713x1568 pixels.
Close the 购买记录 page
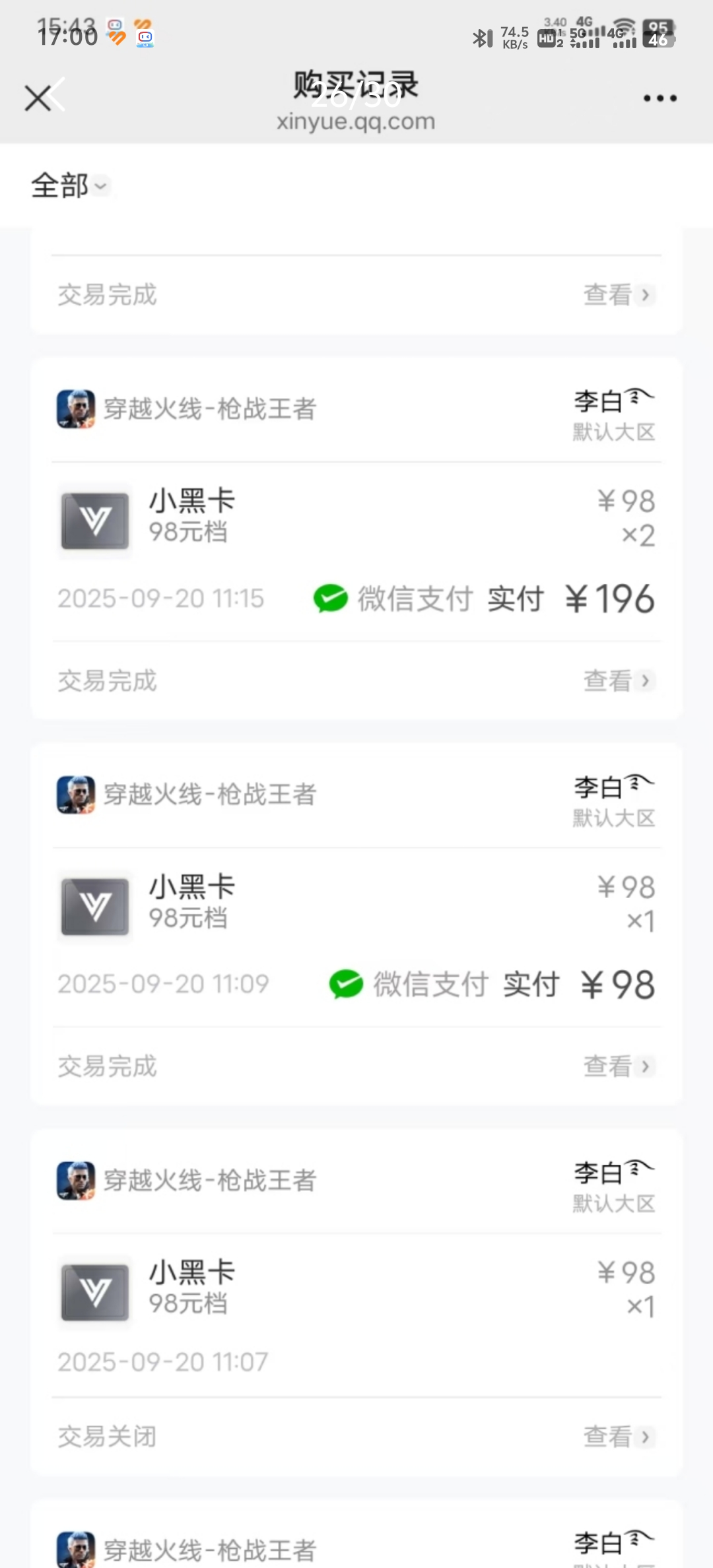pyautogui.click(x=38, y=98)
